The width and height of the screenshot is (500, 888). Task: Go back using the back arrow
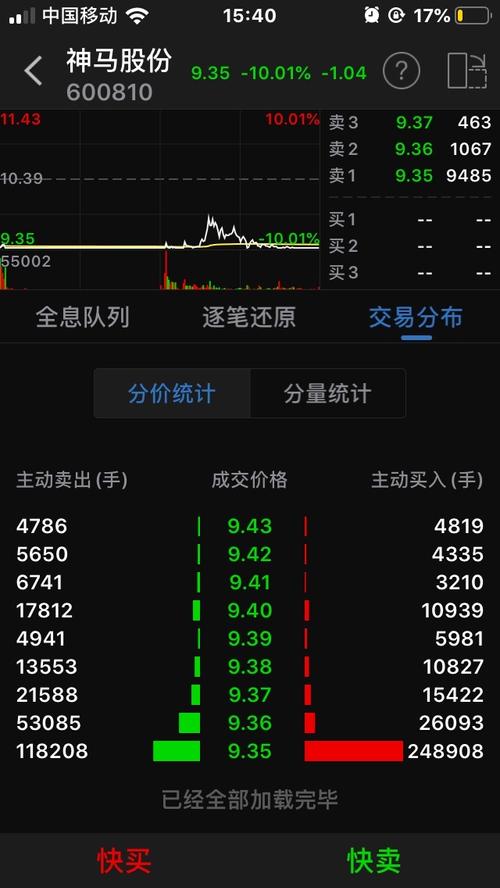tap(33, 71)
